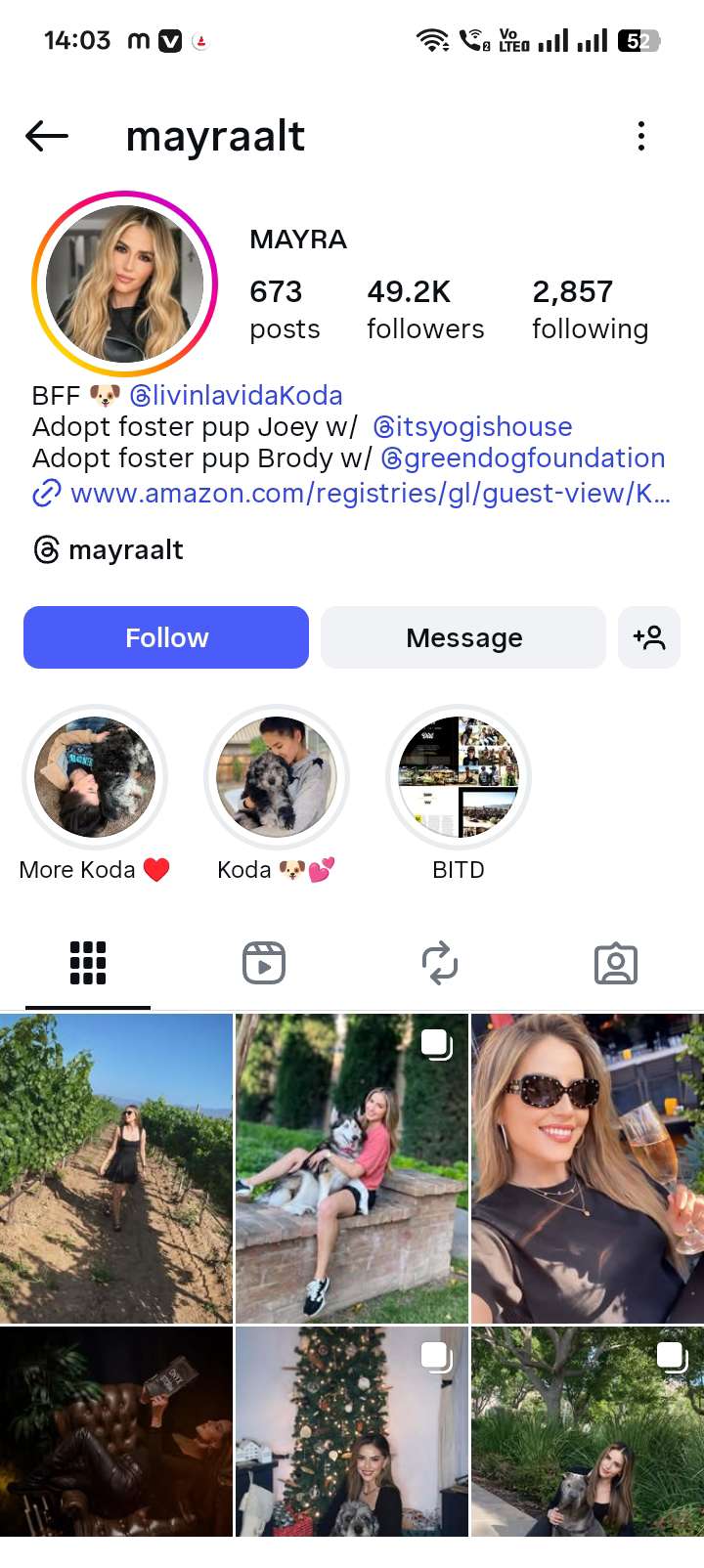Screen dimensions: 704x1568
Task: View the profile picture story
Action: pos(124,284)
